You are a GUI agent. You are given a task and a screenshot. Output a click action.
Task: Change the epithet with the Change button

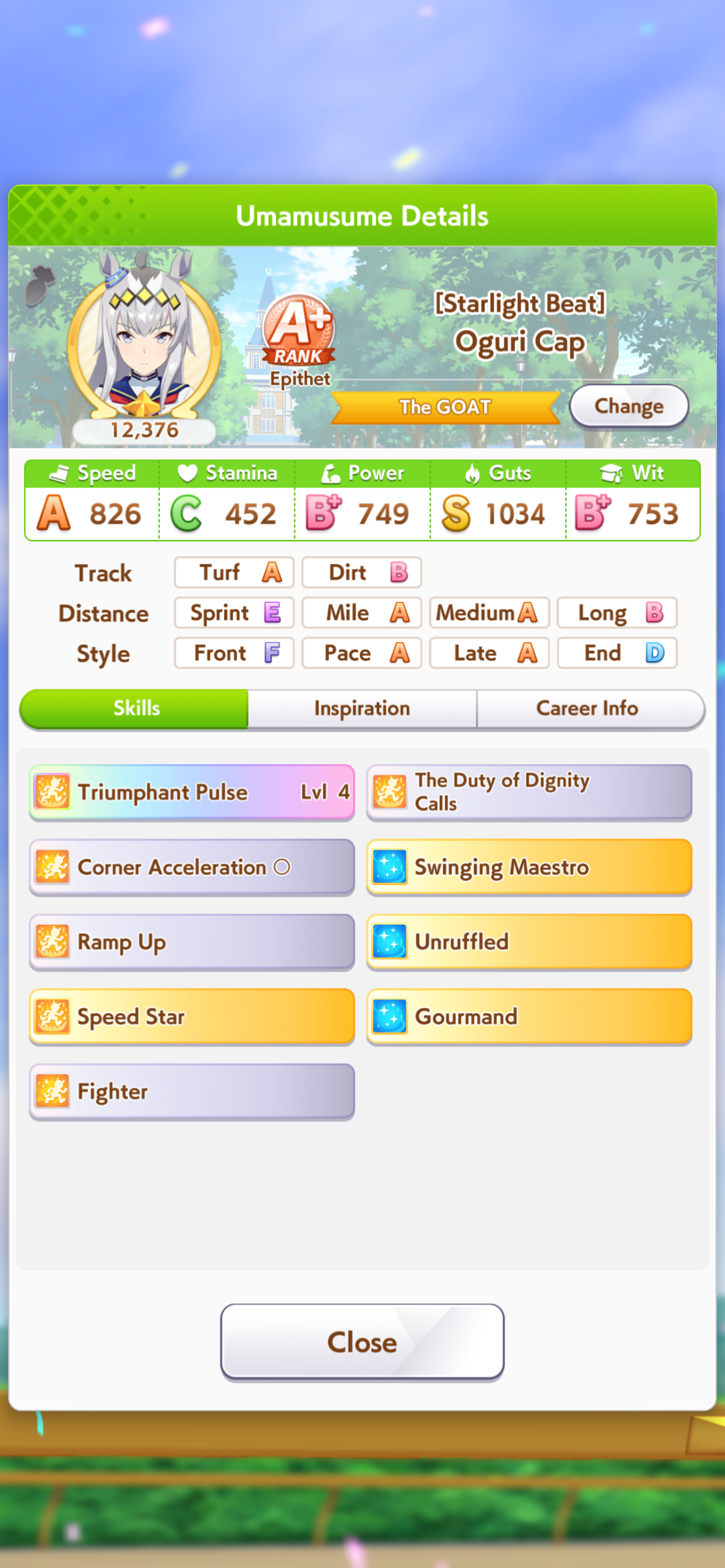[628, 406]
